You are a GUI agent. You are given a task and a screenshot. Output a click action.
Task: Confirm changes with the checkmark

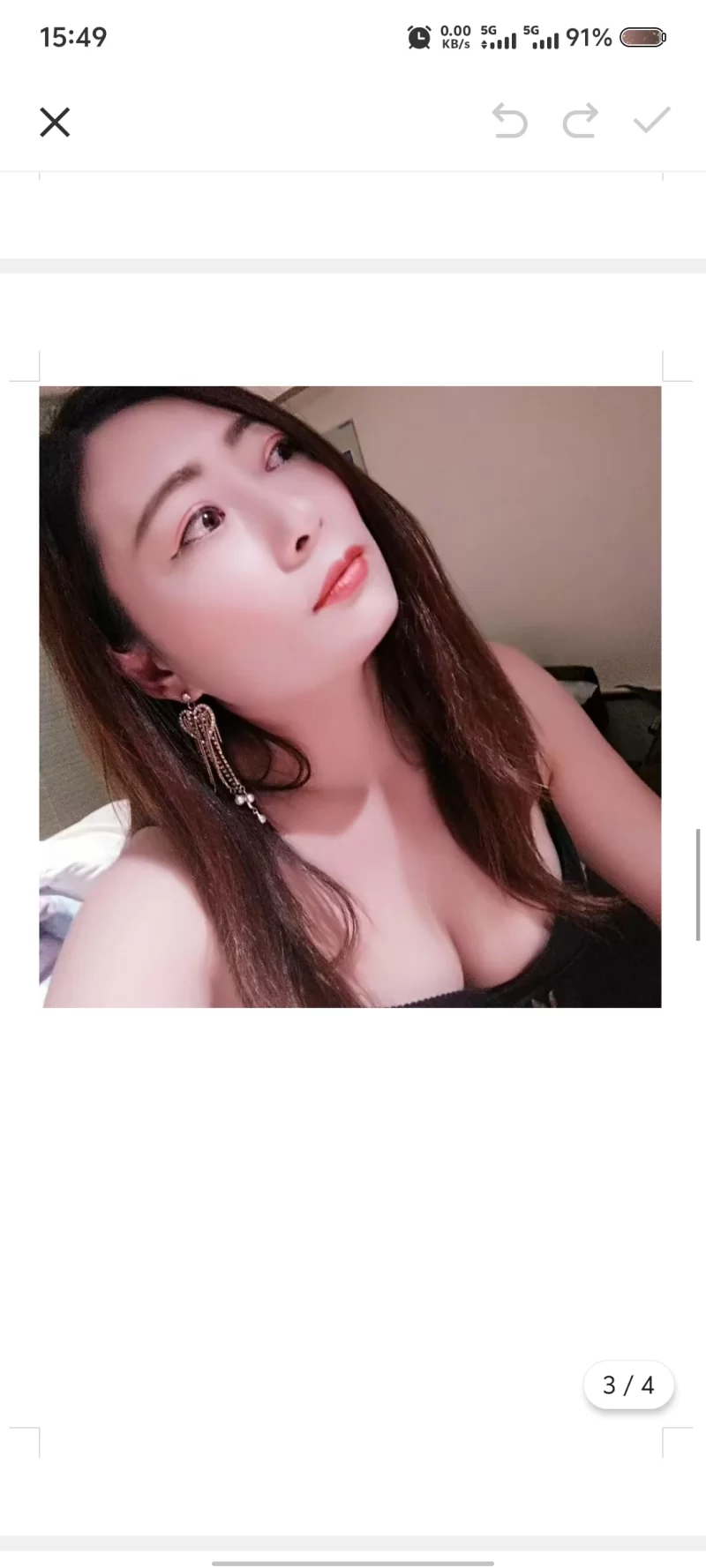point(651,120)
